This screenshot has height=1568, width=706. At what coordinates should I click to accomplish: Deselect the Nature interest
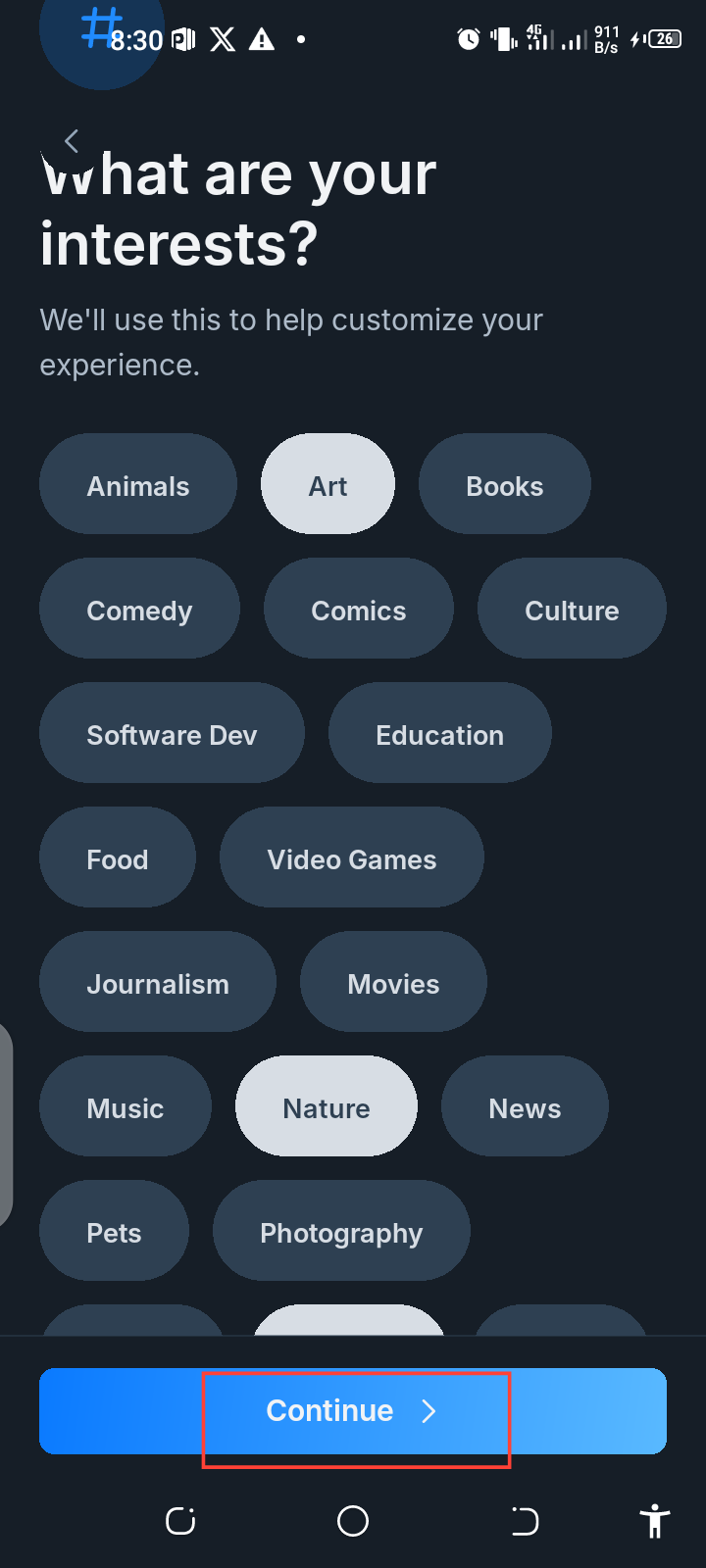point(326,1106)
